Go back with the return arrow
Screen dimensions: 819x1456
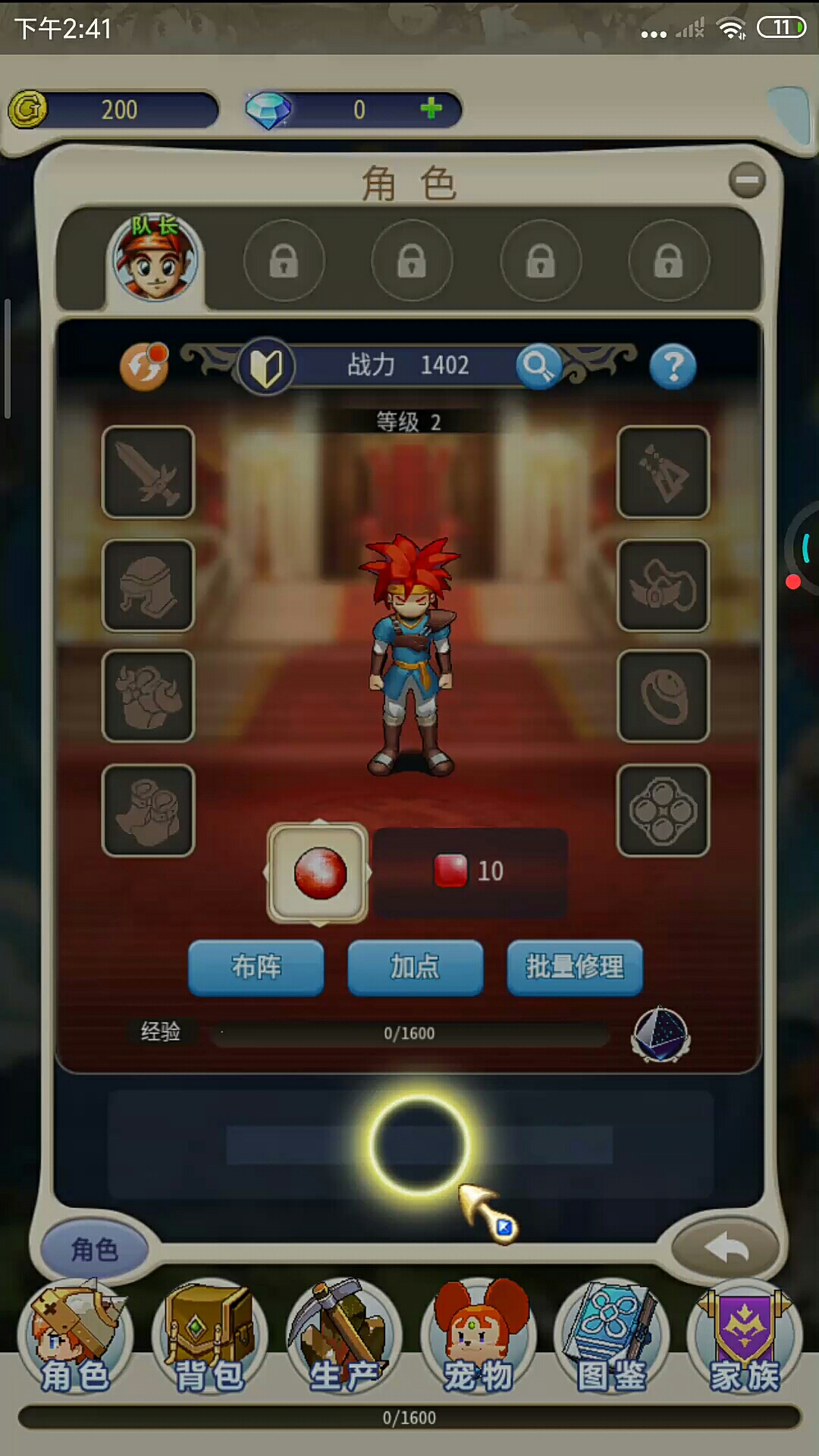point(726,1247)
